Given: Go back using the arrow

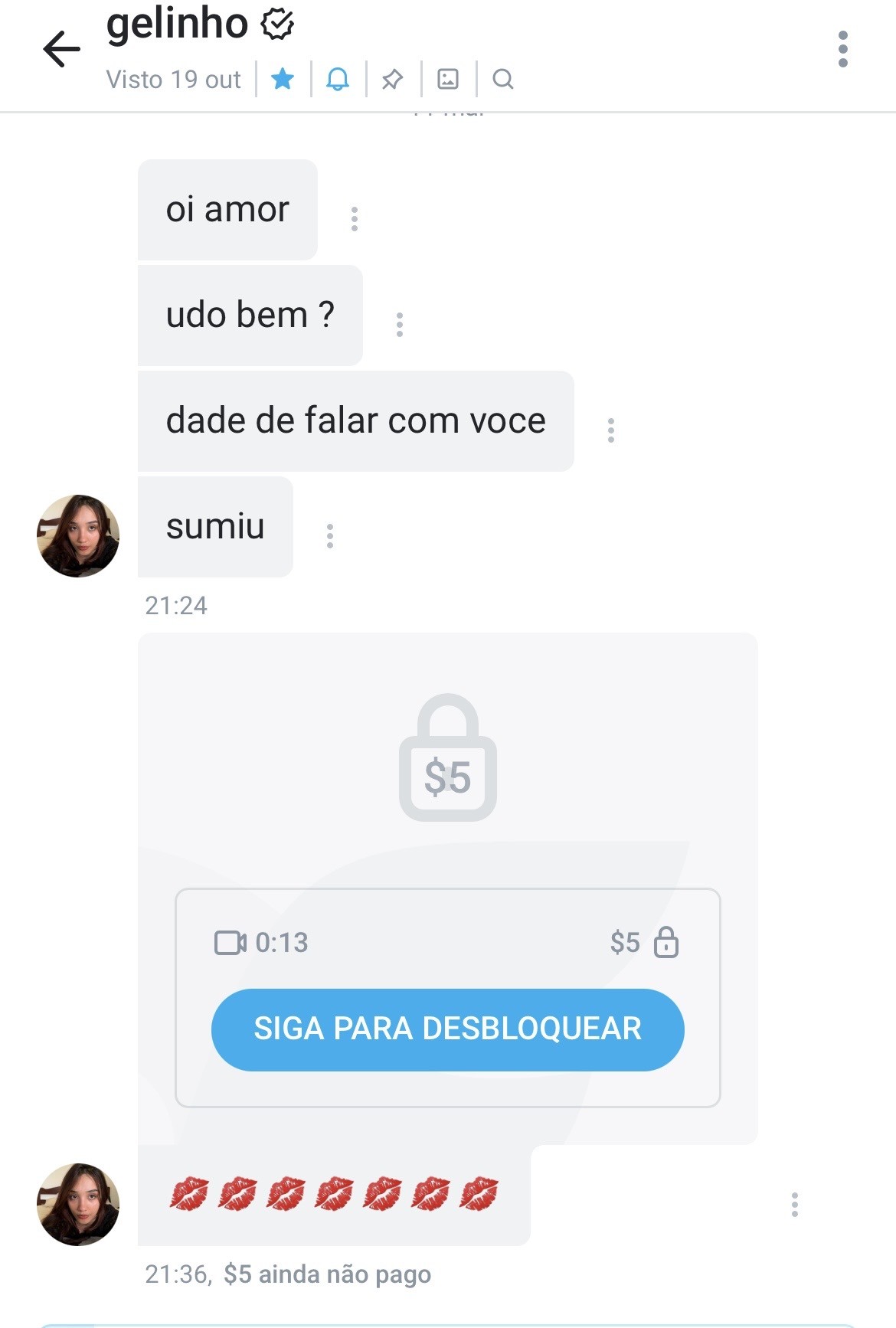Looking at the screenshot, I should coord(61,50).
